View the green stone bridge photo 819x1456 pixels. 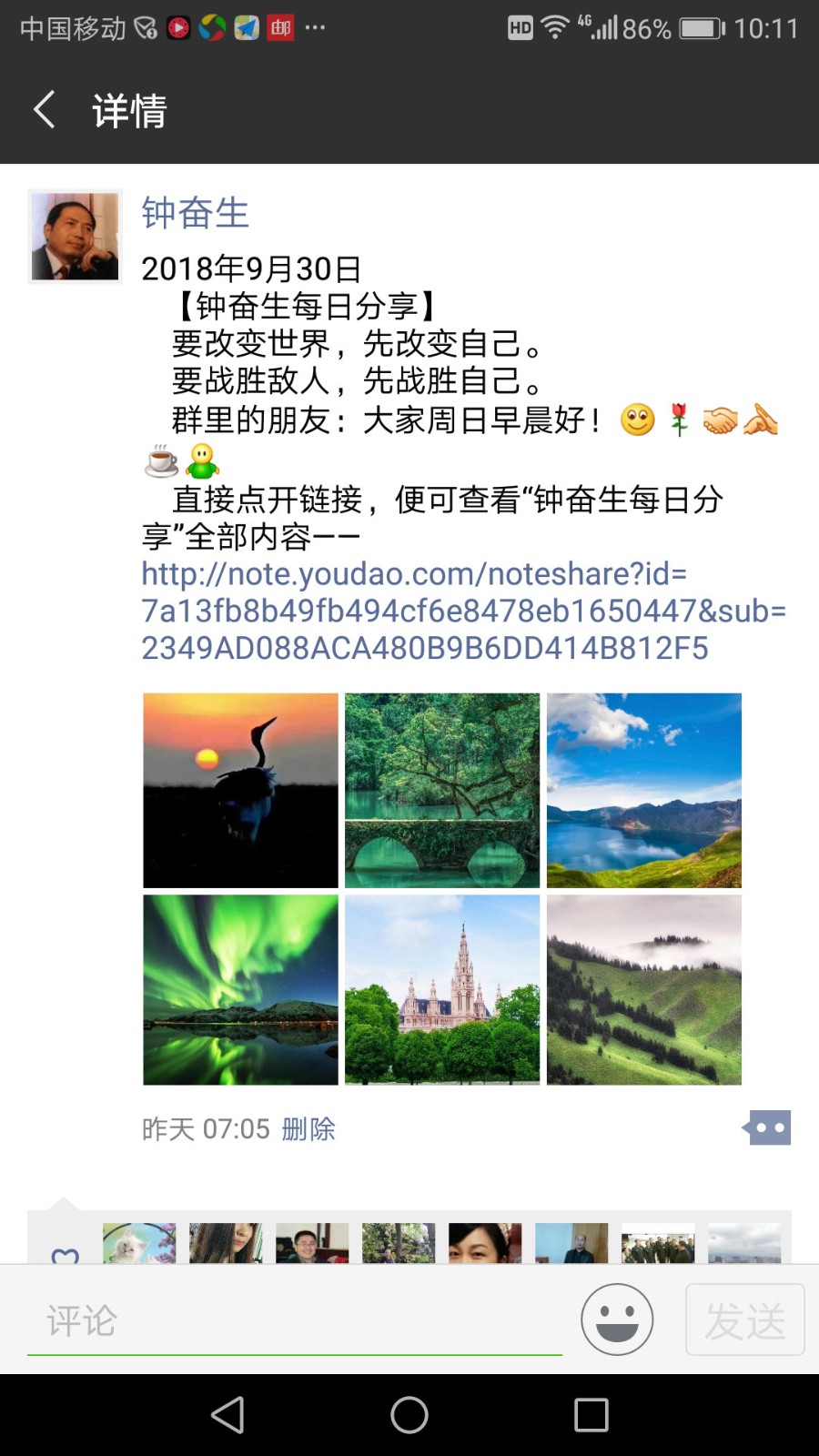pyautogui.click(x=442, y=790)
